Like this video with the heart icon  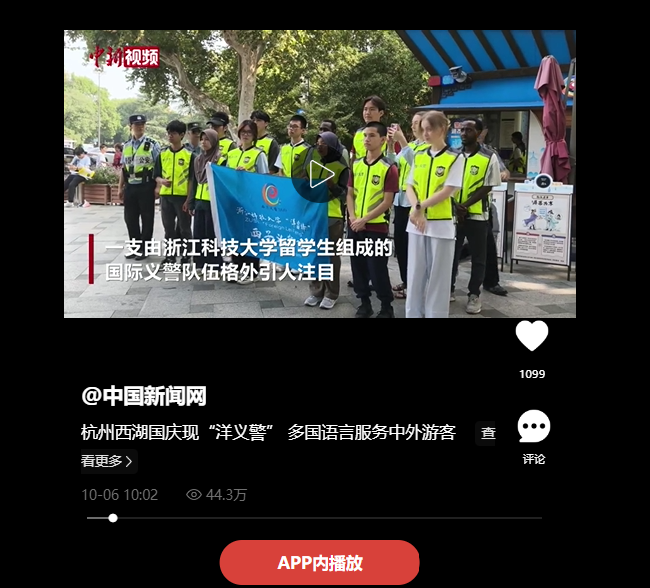(532, 336)
